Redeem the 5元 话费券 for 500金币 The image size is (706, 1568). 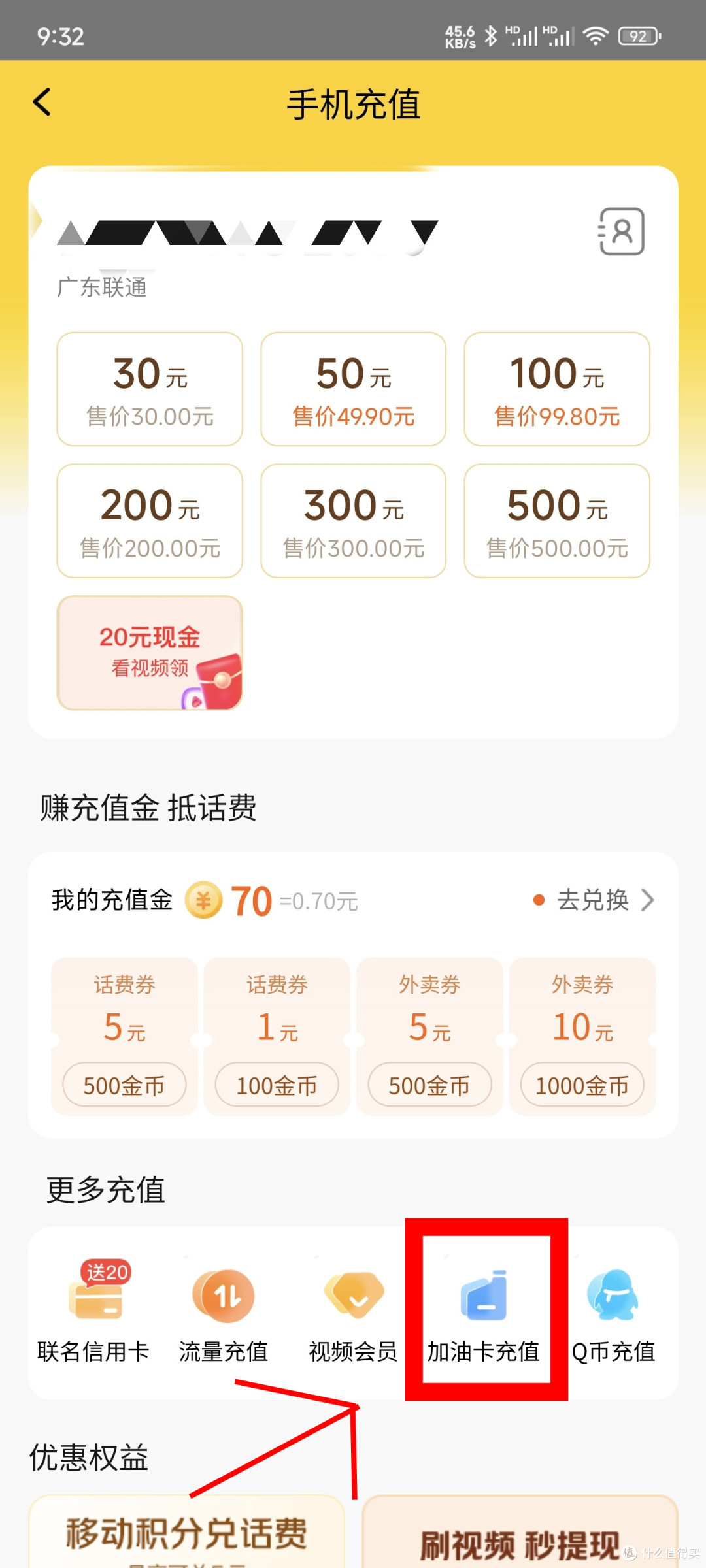click(124, 1036)
